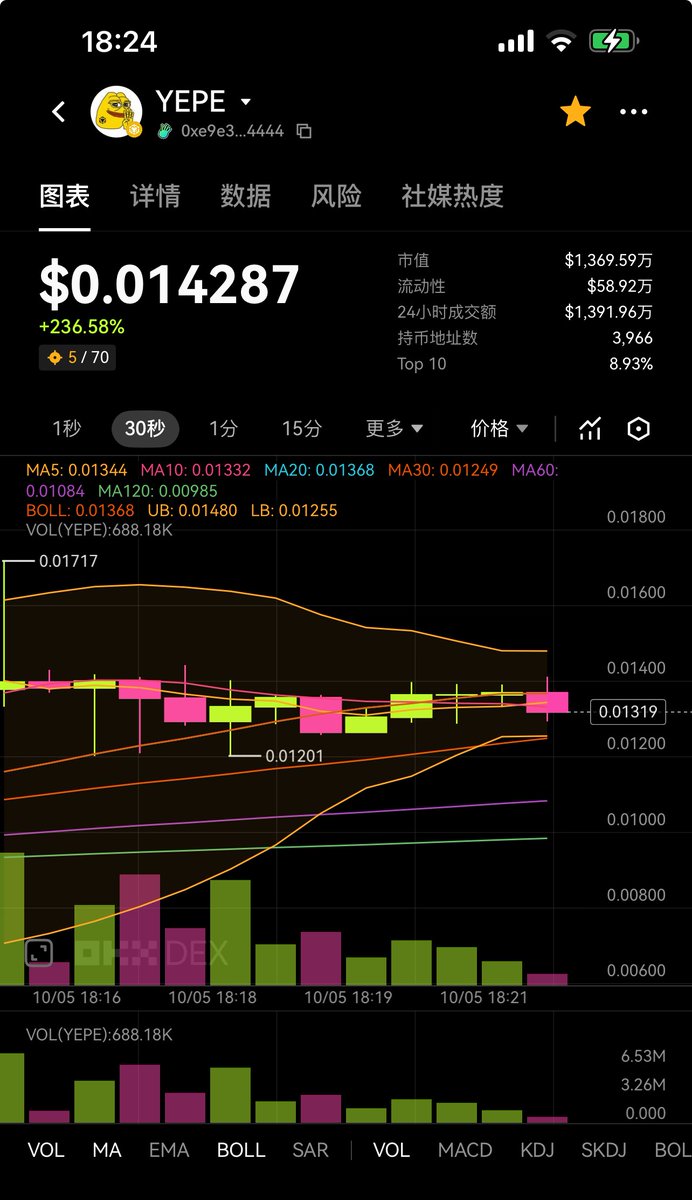Screen dimensions: 692x1200
Task: Open the three-dot overflow menu
Action: pos(634,112)
